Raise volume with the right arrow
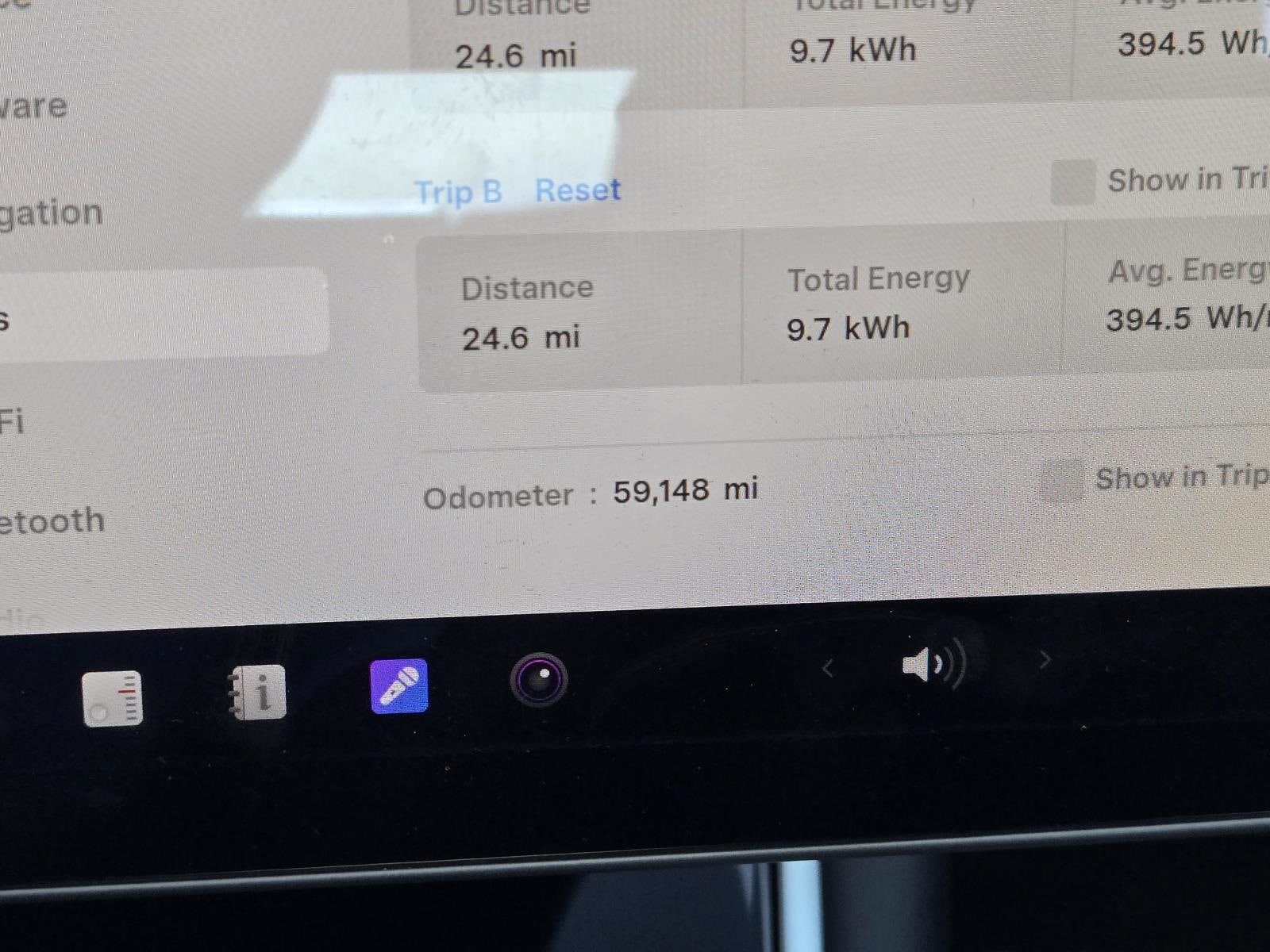This screenshot has width=1270, height=952. [x=1045, y=659]
